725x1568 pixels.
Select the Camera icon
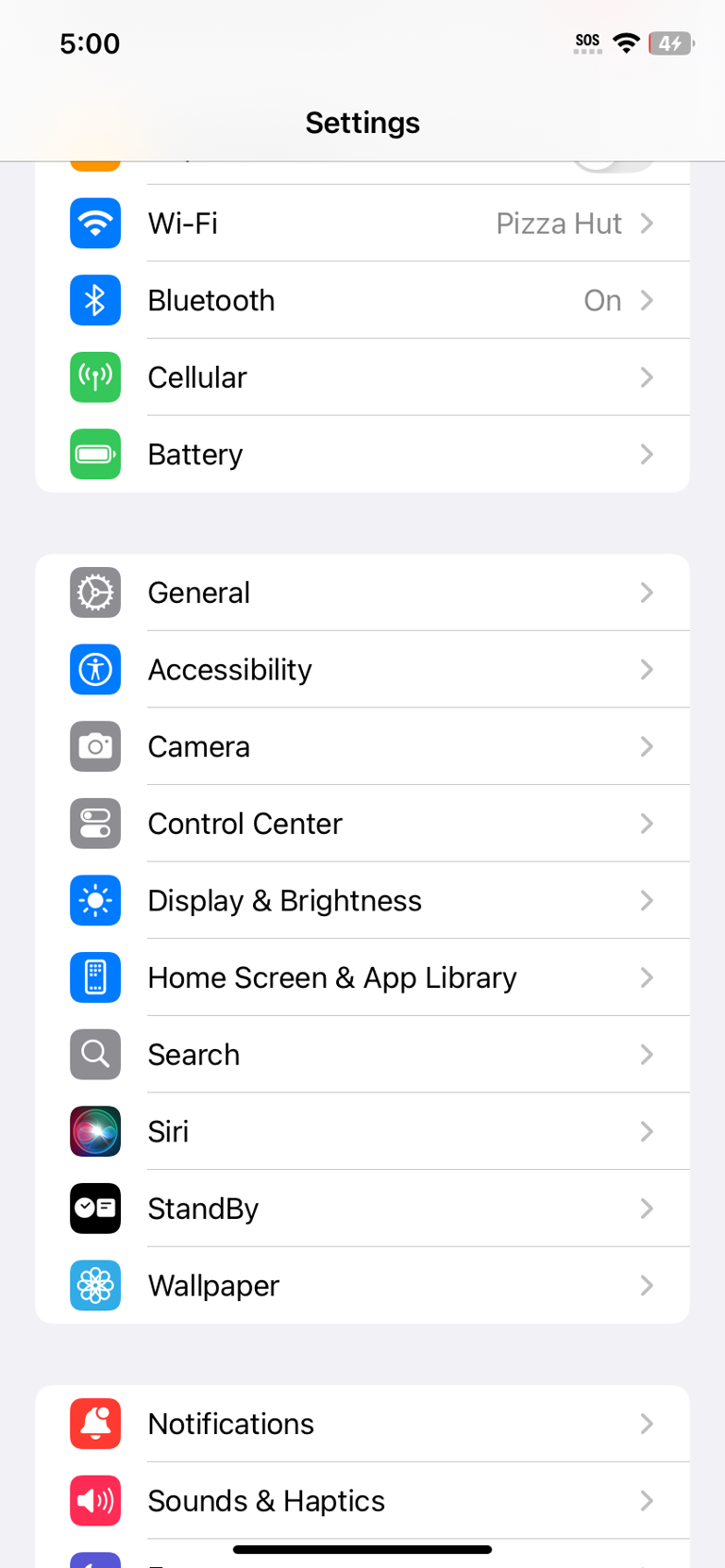tap(94, 746)
